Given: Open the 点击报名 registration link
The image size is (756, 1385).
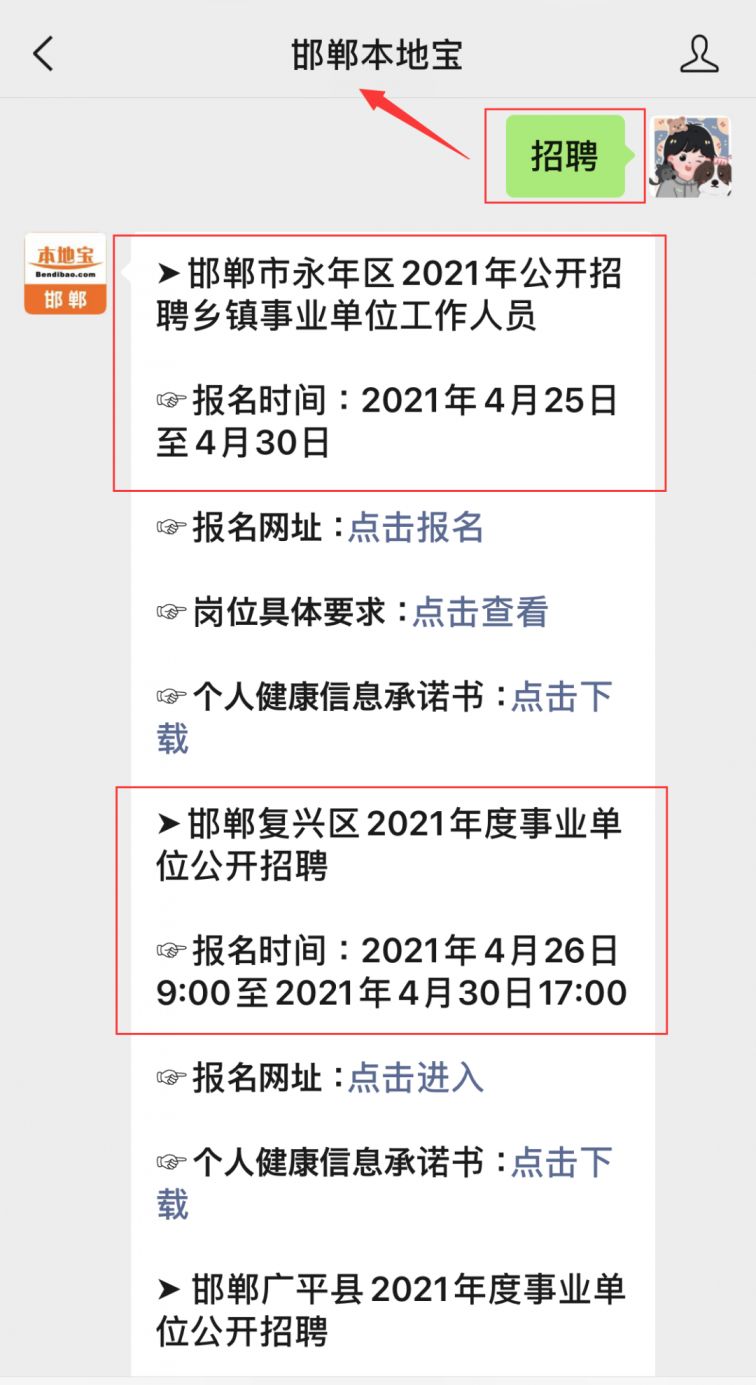Looking at the screenshot, I should (x=416, y=527).
